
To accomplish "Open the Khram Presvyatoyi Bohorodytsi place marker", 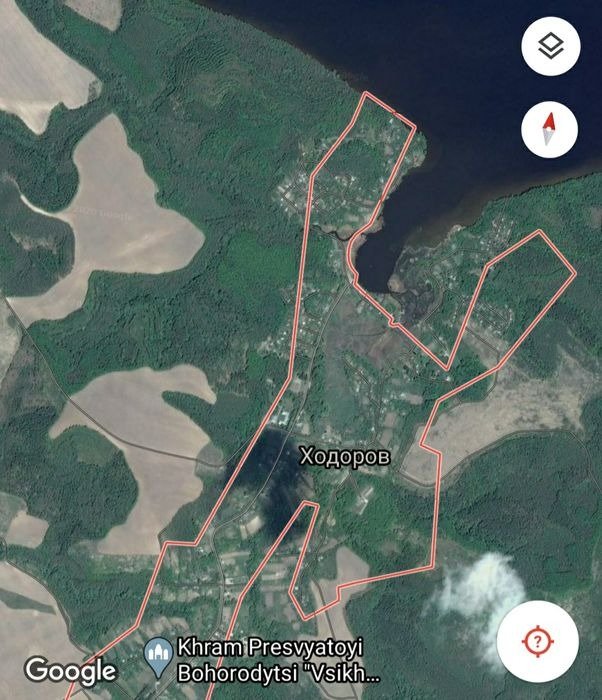I will point(158,656).
